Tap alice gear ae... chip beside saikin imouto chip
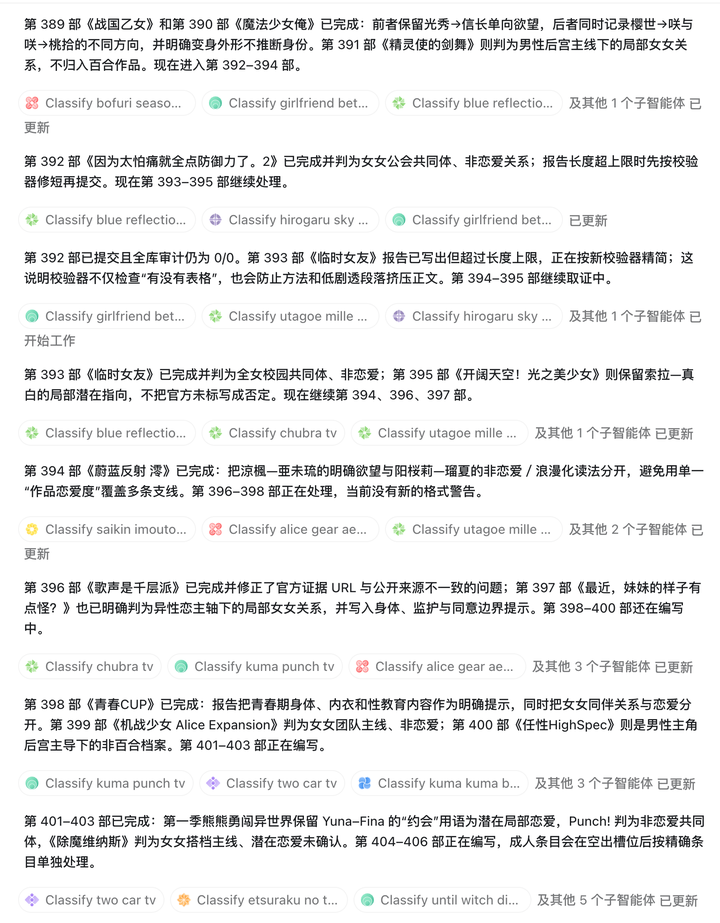The image size is (720, 923). pos(290,529)
